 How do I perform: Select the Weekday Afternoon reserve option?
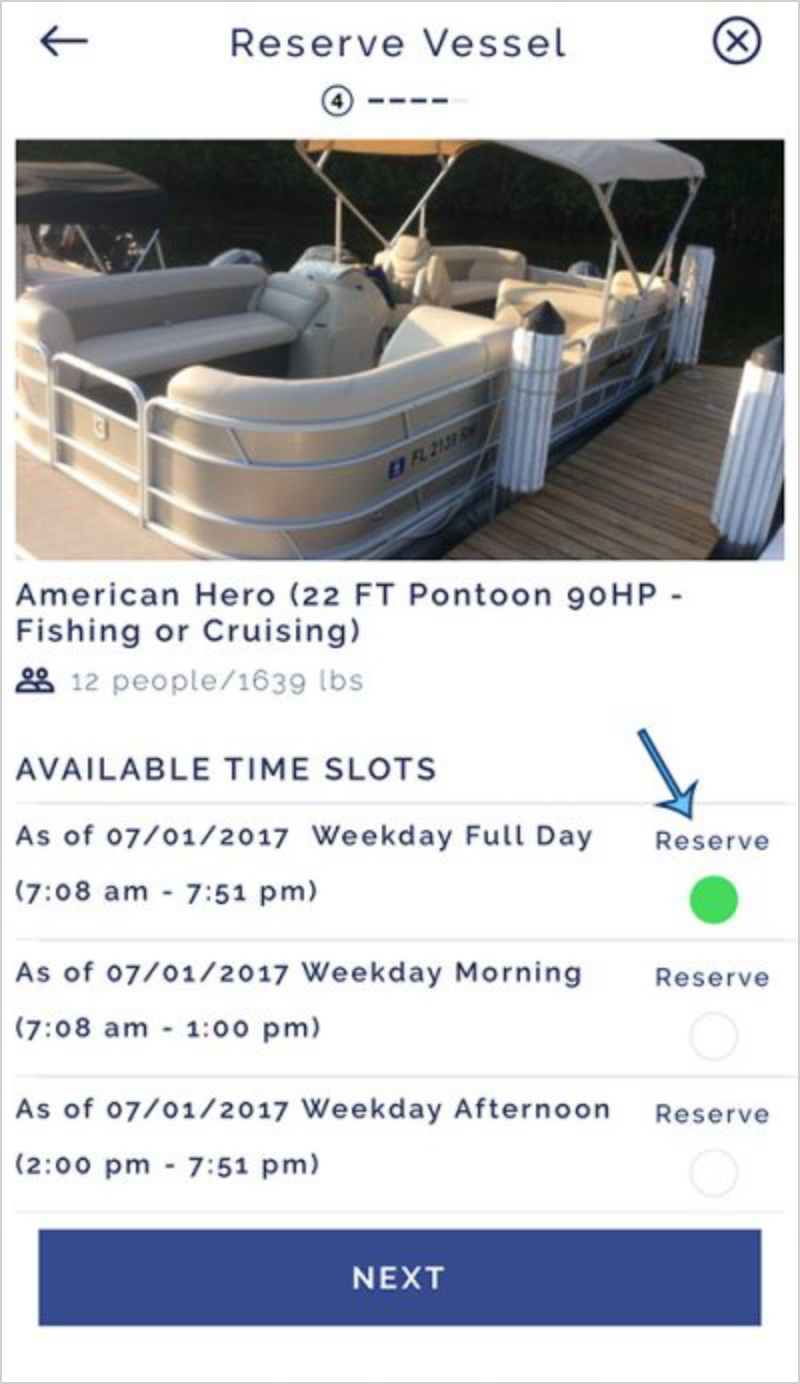714,1173
